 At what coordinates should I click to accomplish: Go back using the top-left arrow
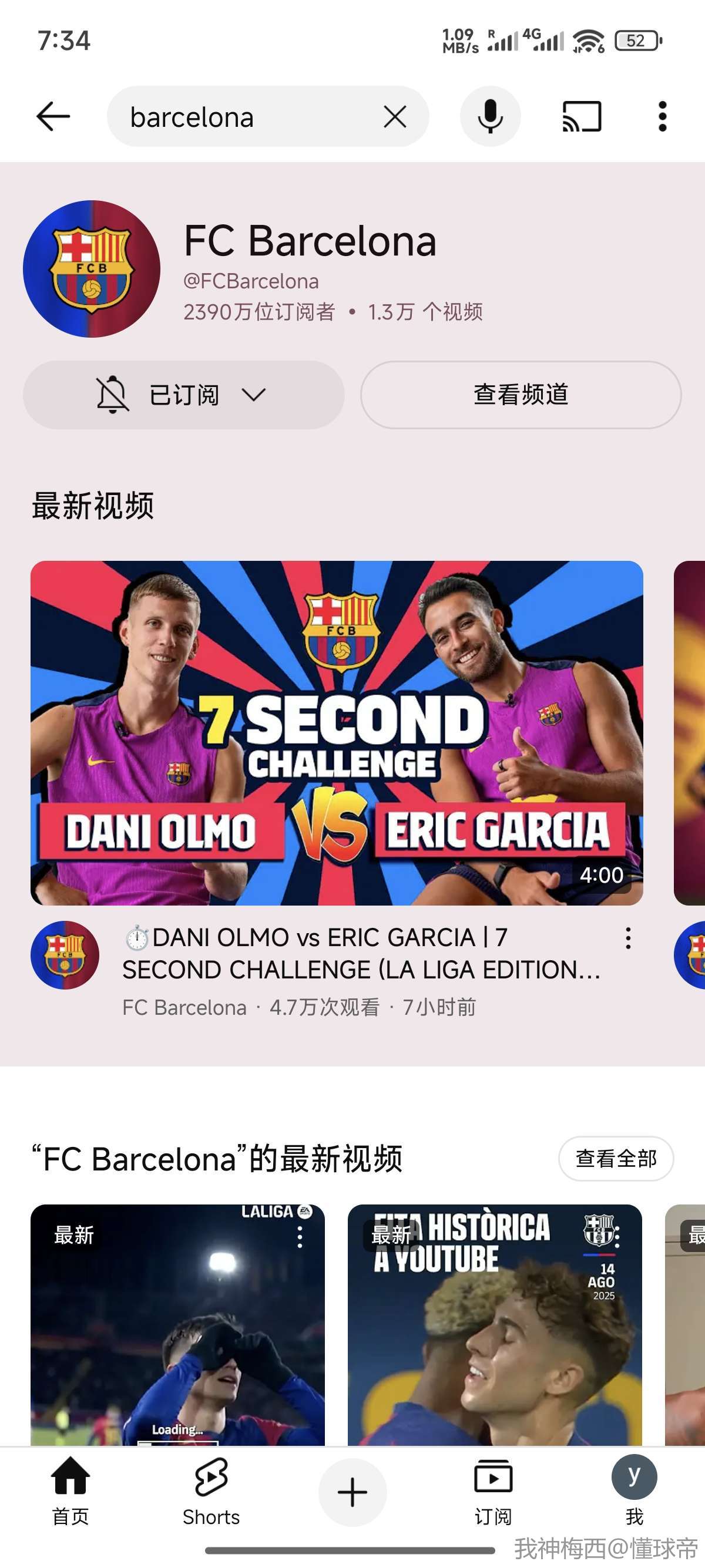coord(53,116)
